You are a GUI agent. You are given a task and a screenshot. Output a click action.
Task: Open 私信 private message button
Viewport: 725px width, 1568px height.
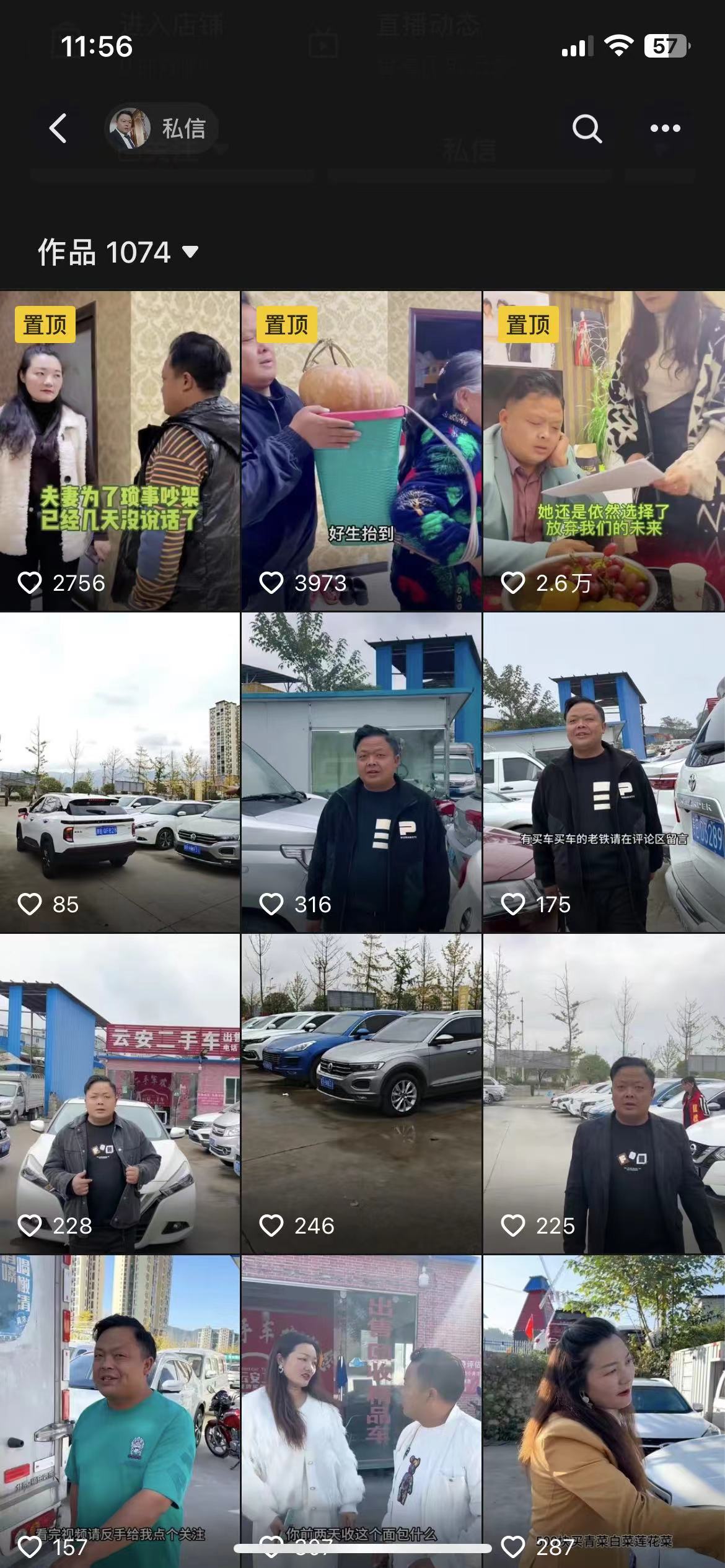pyautogui.click(x=162, y=129)
